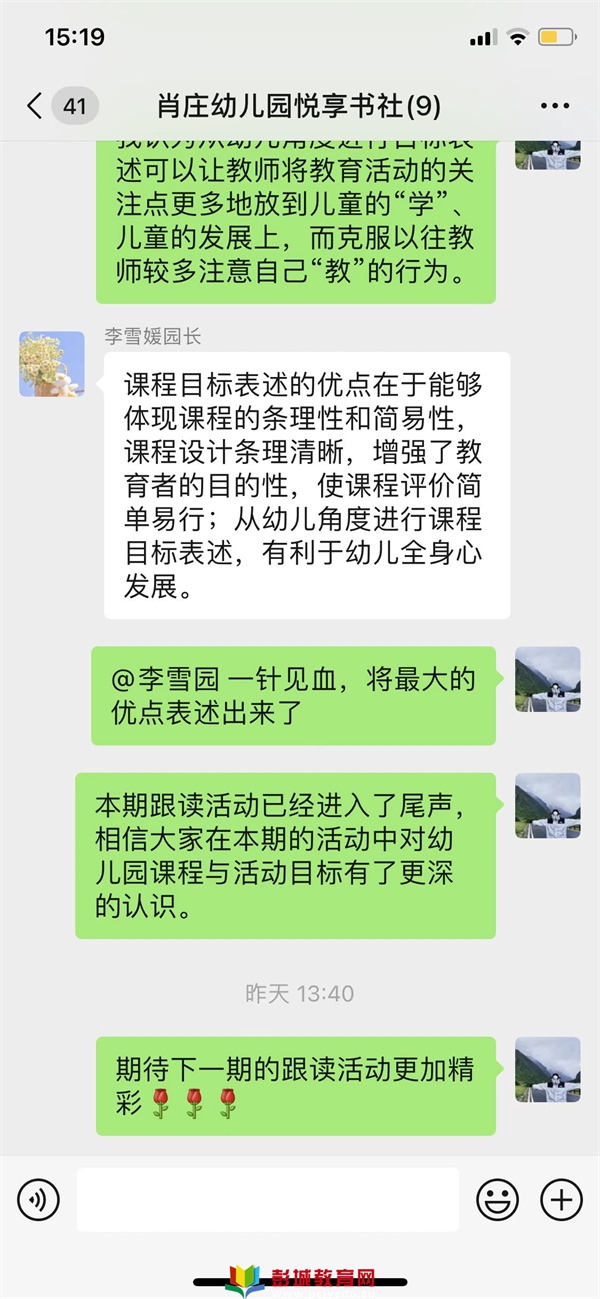Open the emoji picker
Image resolution: width=600 pixels, height=1299 pixels.
[x=497, y=1198]
